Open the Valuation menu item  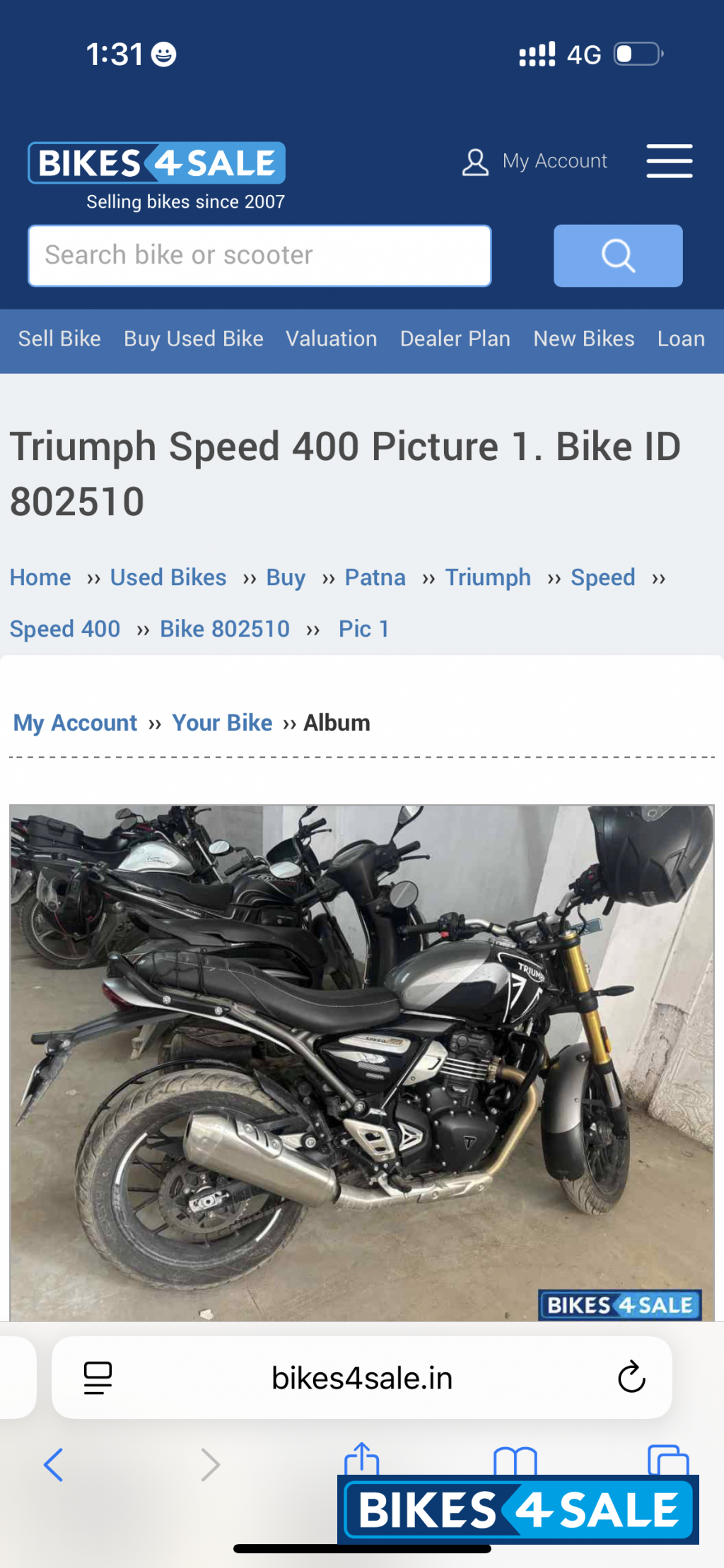331,339
